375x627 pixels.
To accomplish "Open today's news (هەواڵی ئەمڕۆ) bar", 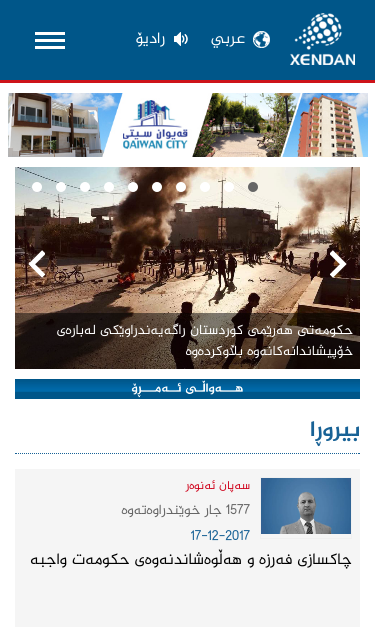I will coord(188,389).
